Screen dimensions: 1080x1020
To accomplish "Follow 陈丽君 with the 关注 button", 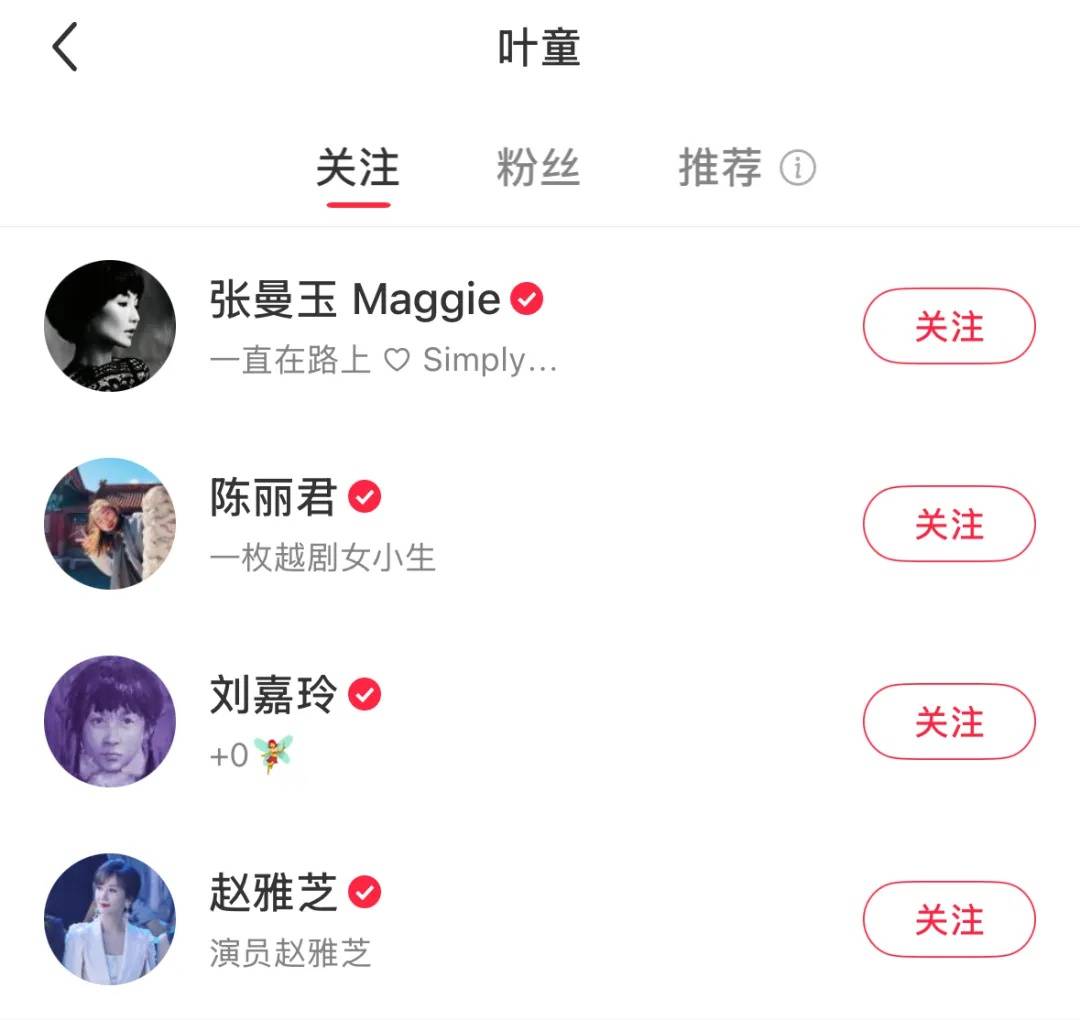I will [948, 524].
